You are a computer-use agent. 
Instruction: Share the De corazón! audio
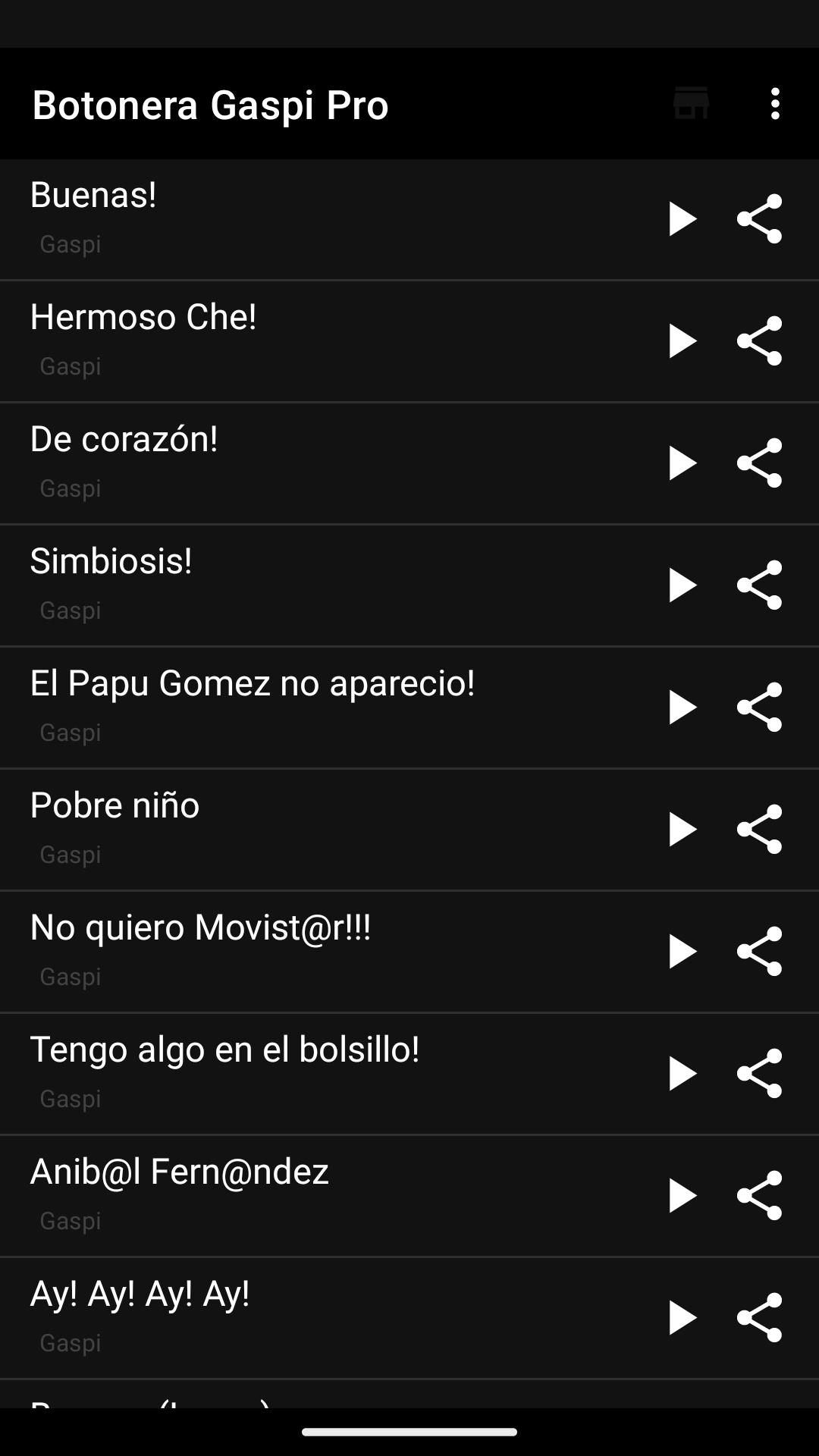coord(759,463)
